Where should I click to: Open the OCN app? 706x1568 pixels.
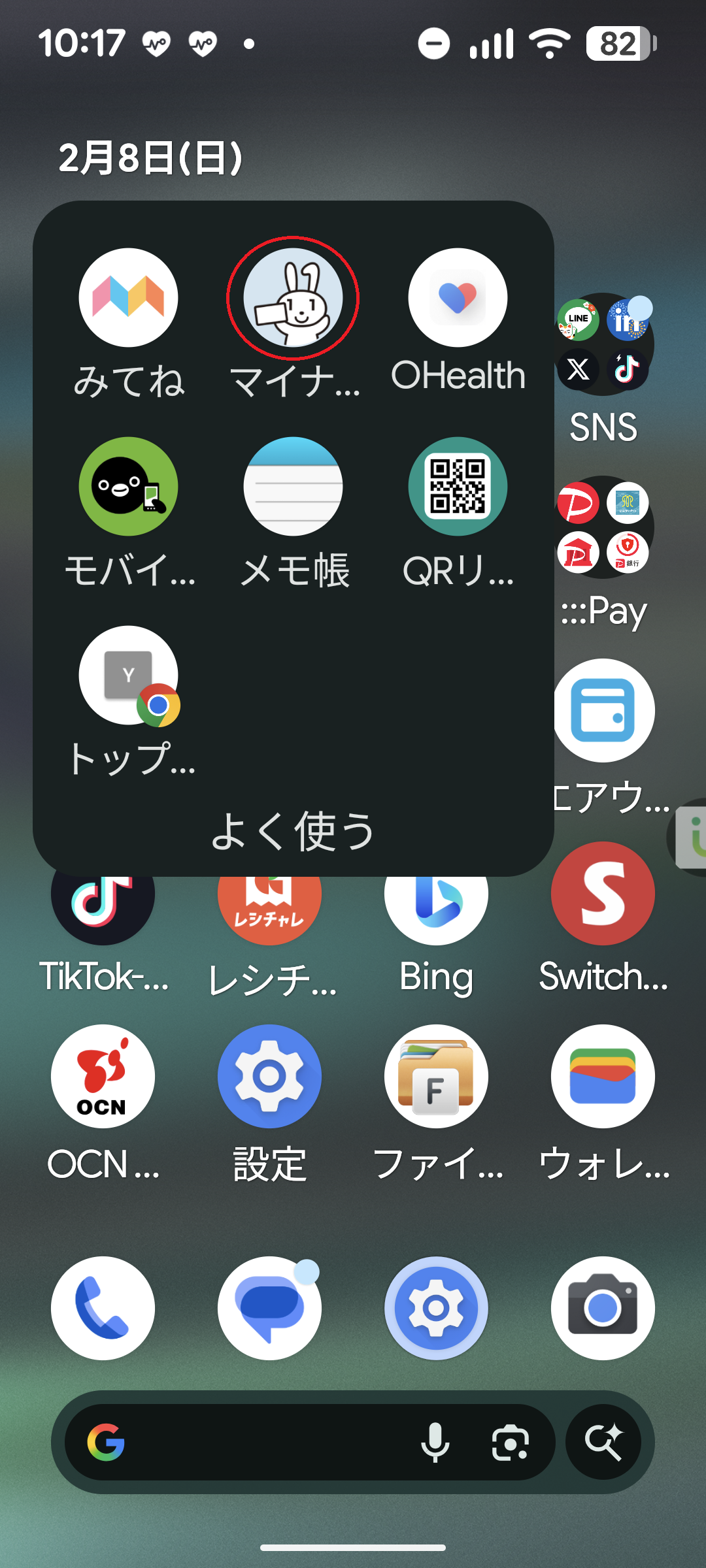[103, 1077]
